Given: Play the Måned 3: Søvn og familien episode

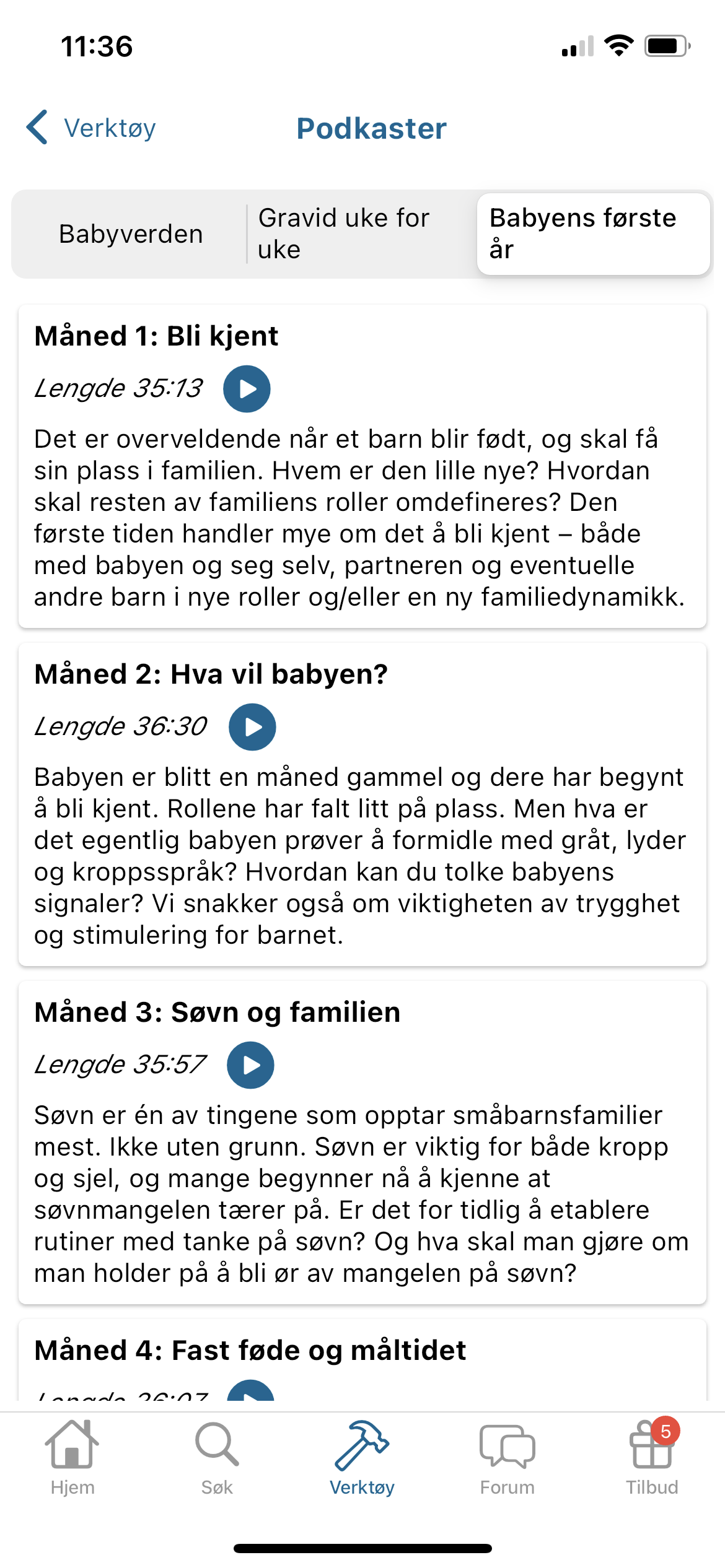Looking at the screenshot, I should coord(250,1065).
